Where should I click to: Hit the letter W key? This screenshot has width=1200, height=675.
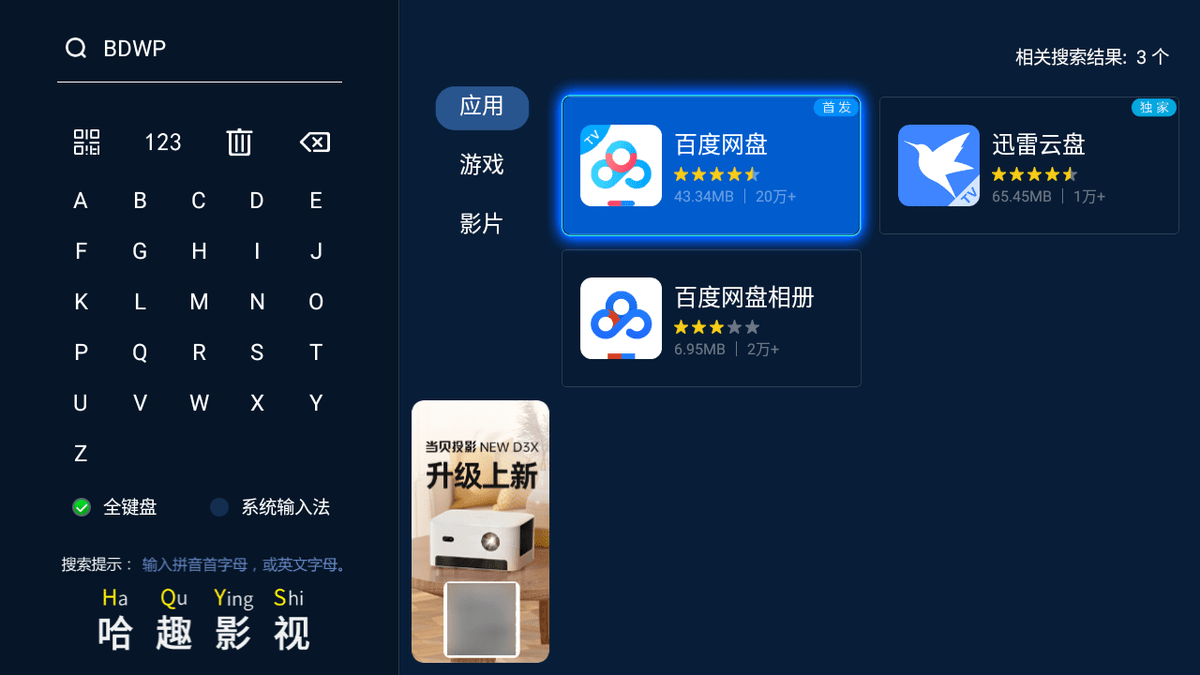tap(198, 403)
